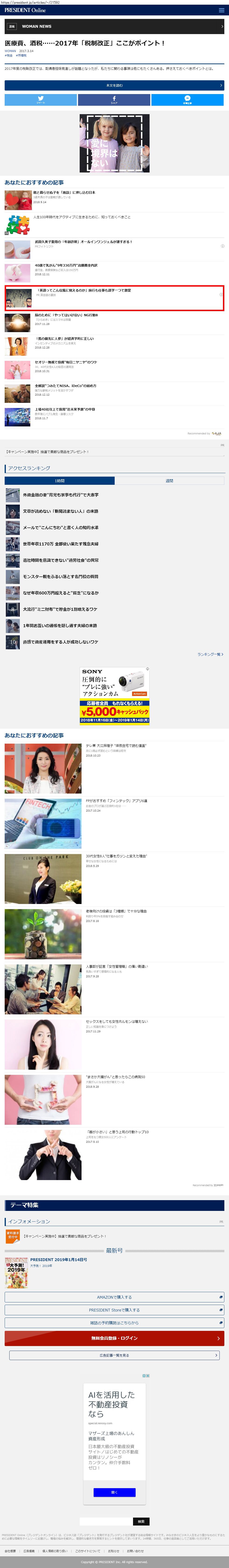Share article on Facebook

point(114,100)
